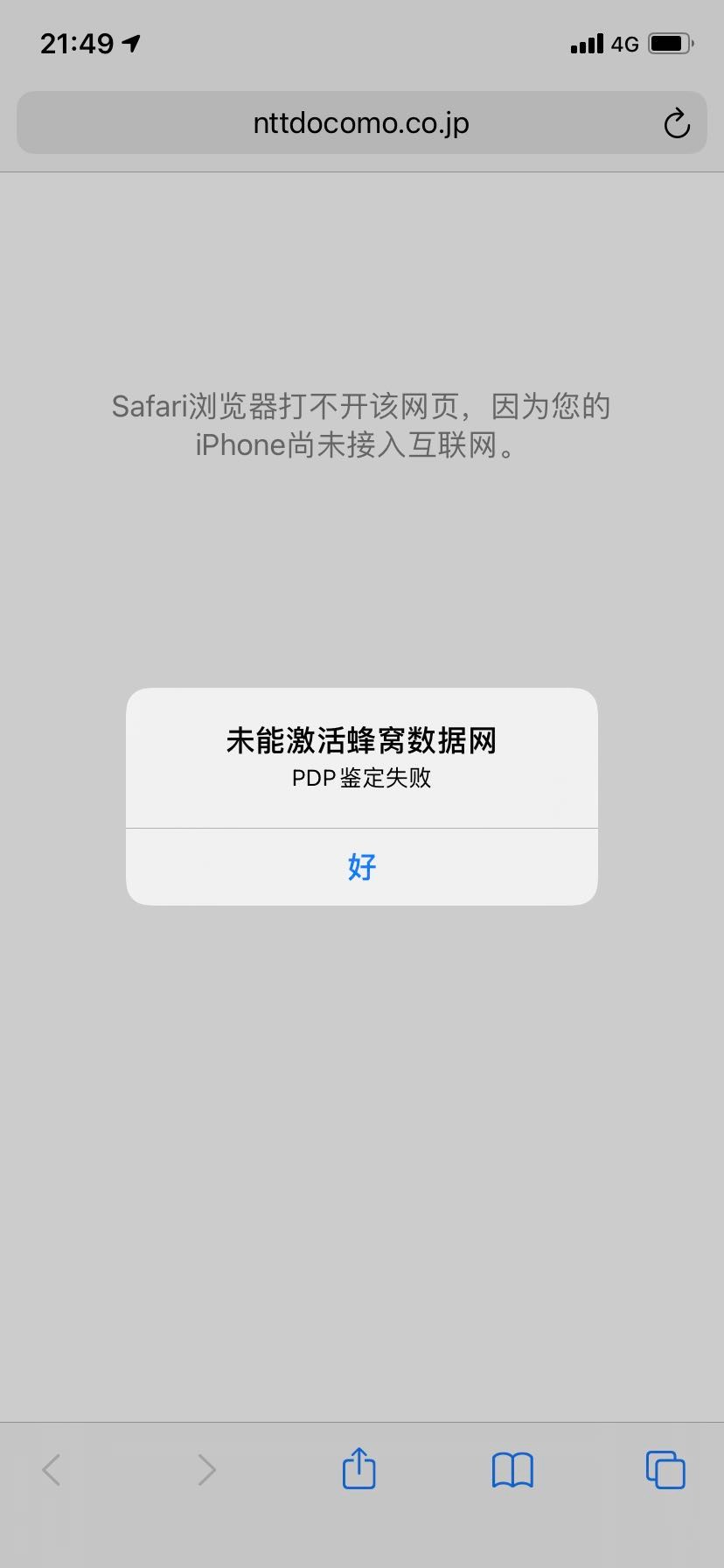Tap the nttdocomo.co.jp address bar
Viewport: 724px width, 1568px height.
[360, 123]
